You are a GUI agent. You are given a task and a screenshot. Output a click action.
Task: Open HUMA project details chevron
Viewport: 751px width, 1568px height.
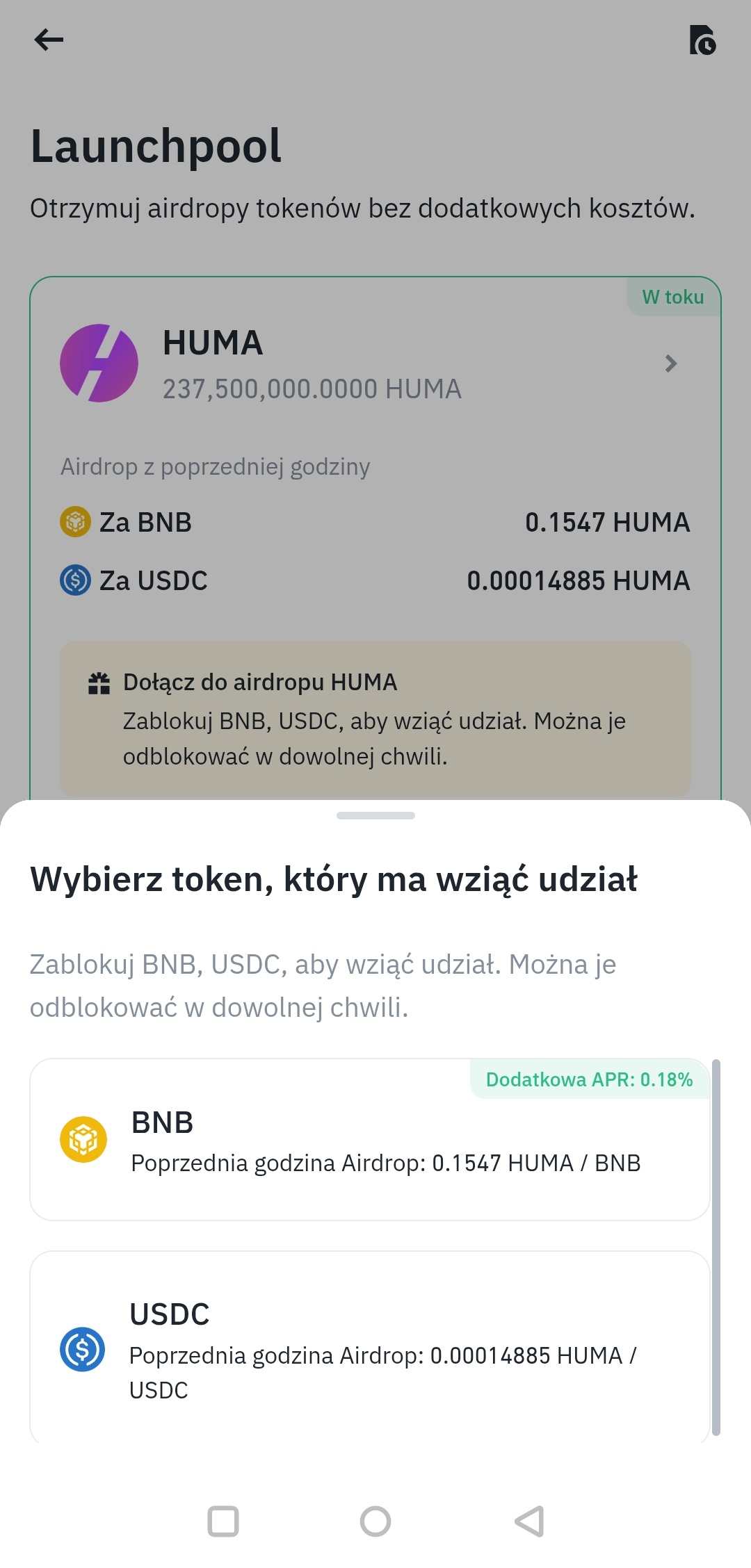[x=670, y=364]
